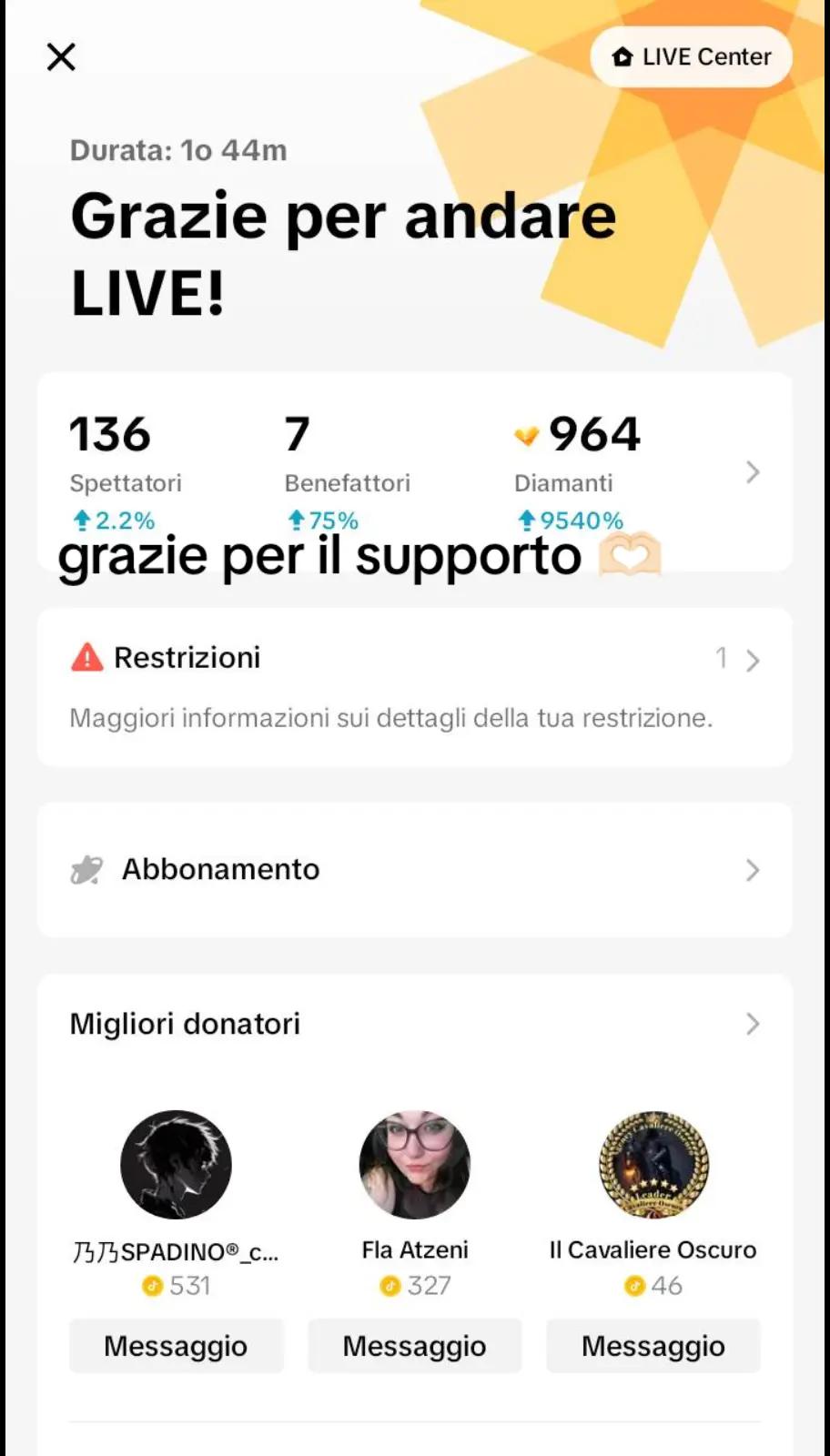Screen dimensions: 830x1456
Task: Message the SPADINO donor
Action: point(176,1346)
